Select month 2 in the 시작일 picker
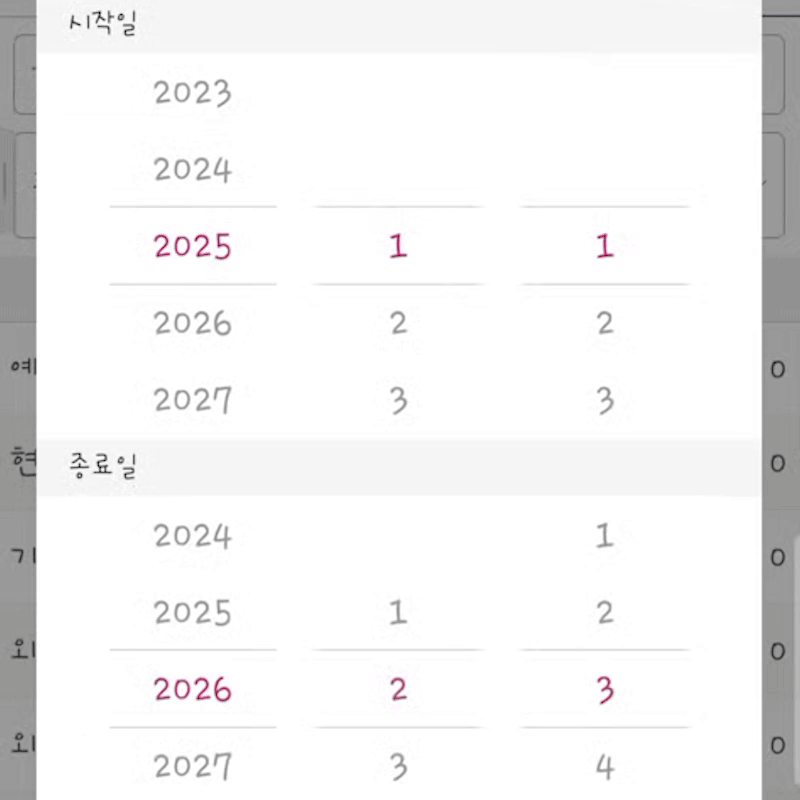800x800 pixels. [398, 323]
